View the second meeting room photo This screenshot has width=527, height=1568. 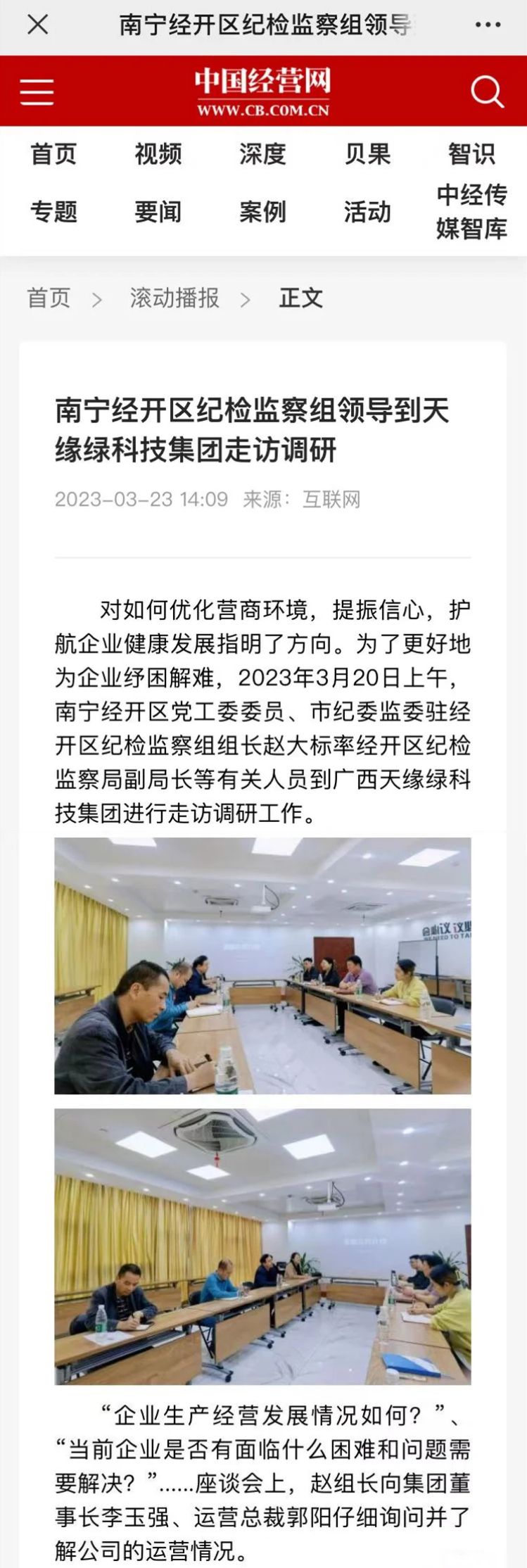click(x=262, y=1246)
